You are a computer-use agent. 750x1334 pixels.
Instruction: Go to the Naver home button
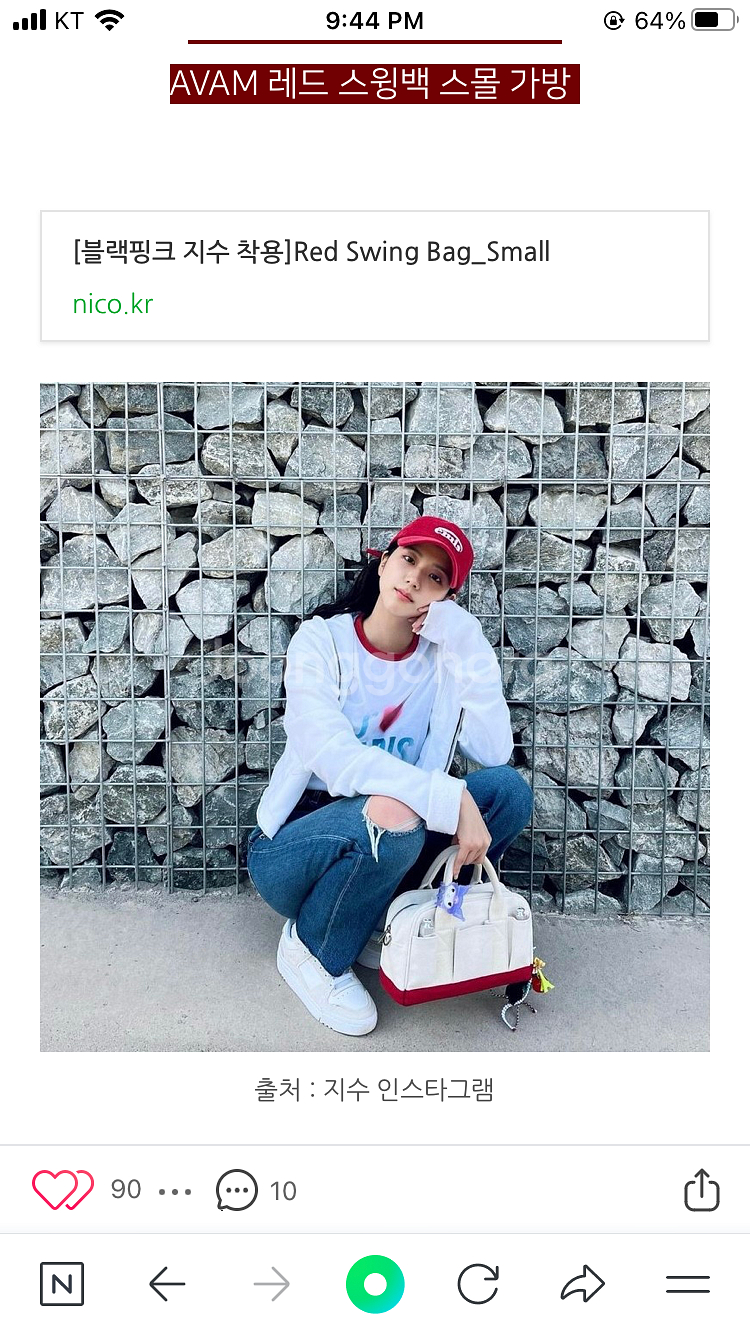pos(62,1284)
